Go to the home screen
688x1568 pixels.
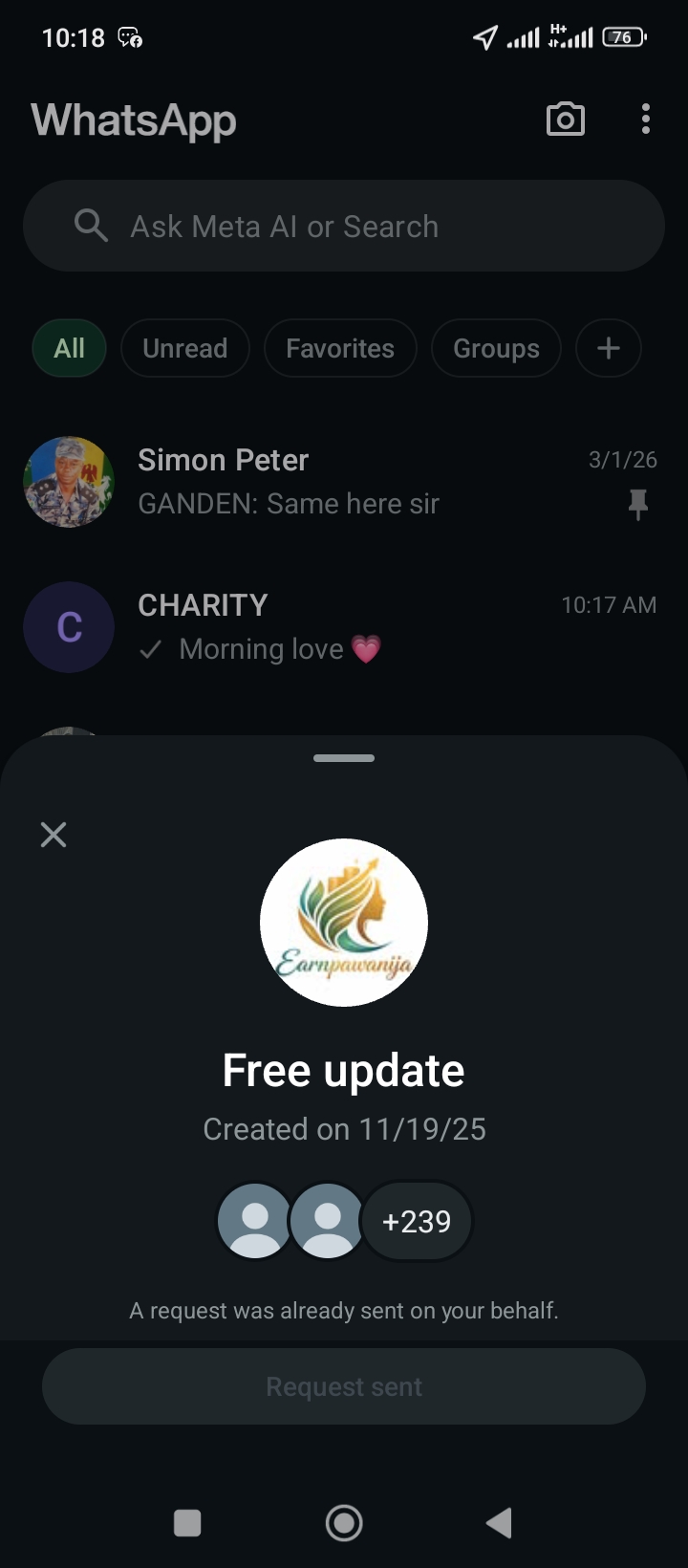click(344, 1522)
